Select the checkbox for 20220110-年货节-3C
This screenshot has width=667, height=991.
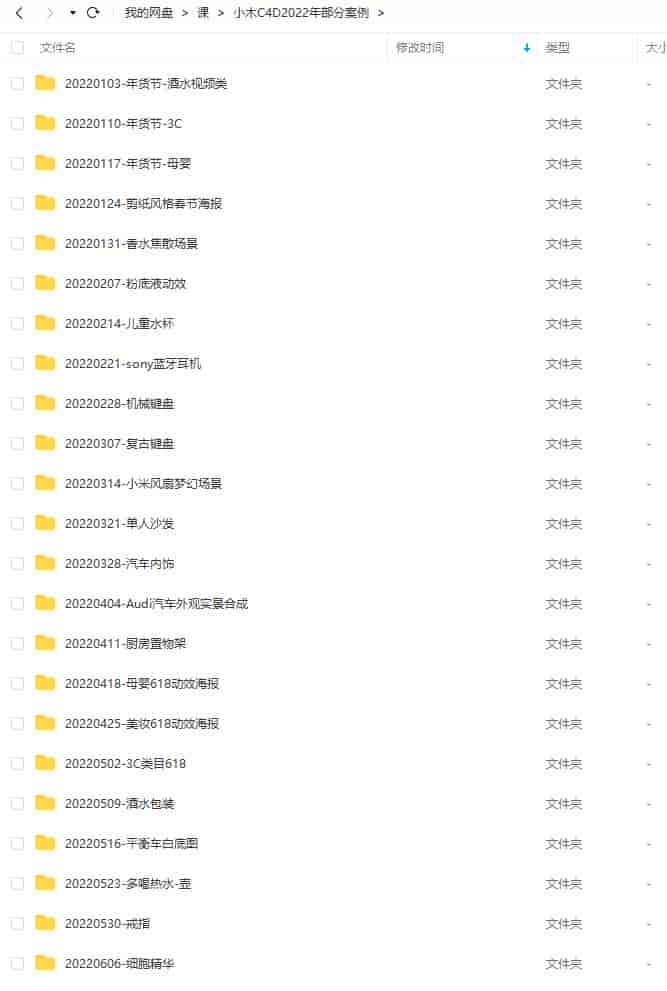click(17, 124)
